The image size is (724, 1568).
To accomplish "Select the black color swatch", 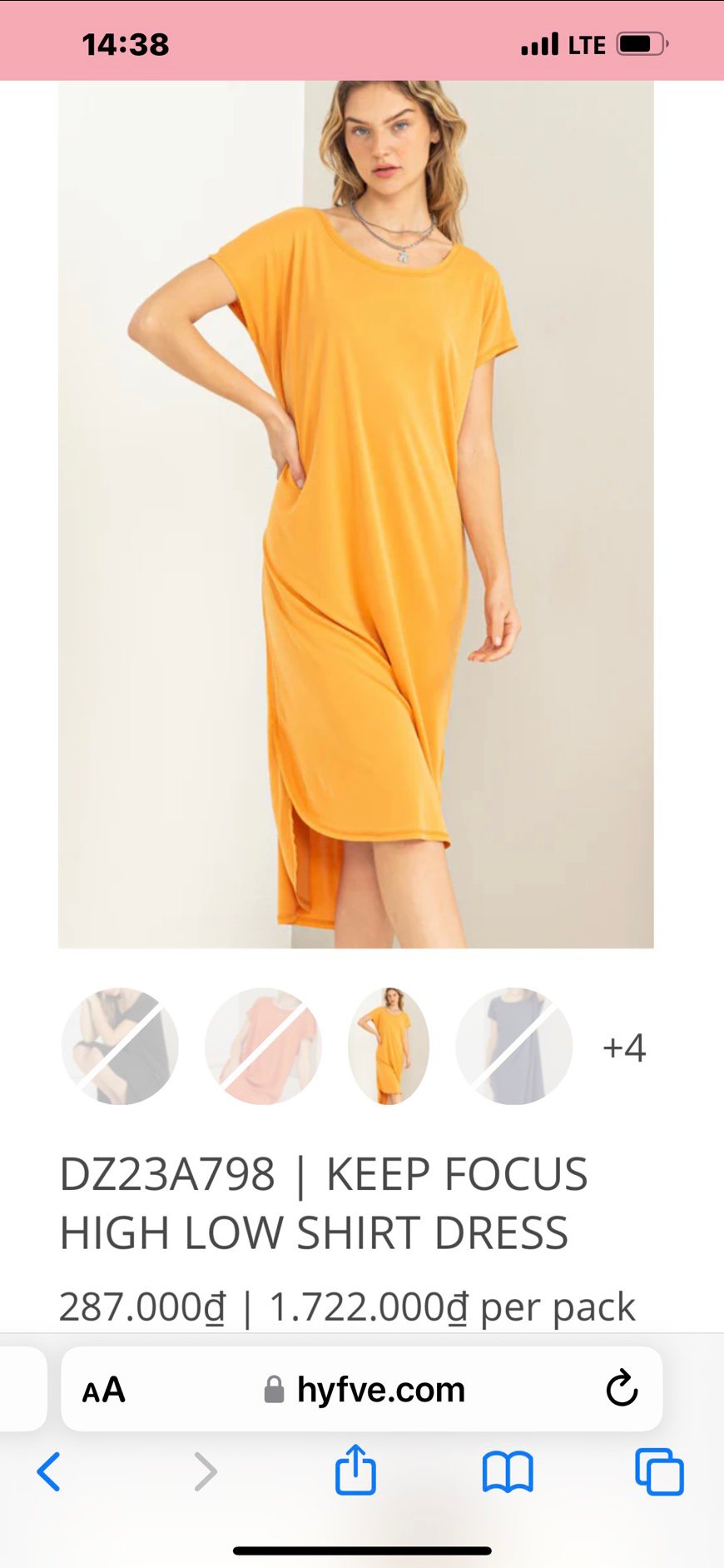I will [x=121, y=1047].
